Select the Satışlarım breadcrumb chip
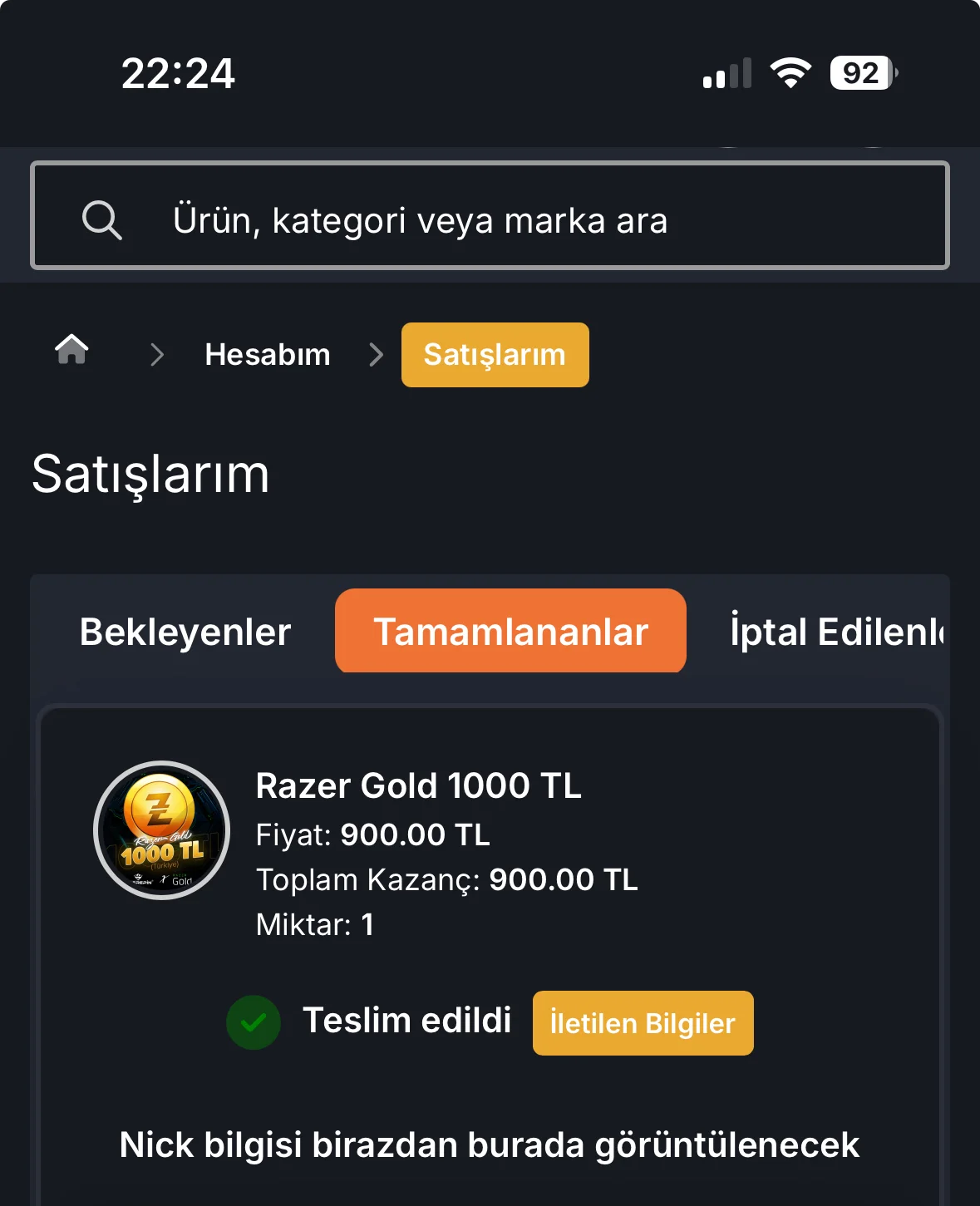Screen dimensions: 980x1206 495,355
